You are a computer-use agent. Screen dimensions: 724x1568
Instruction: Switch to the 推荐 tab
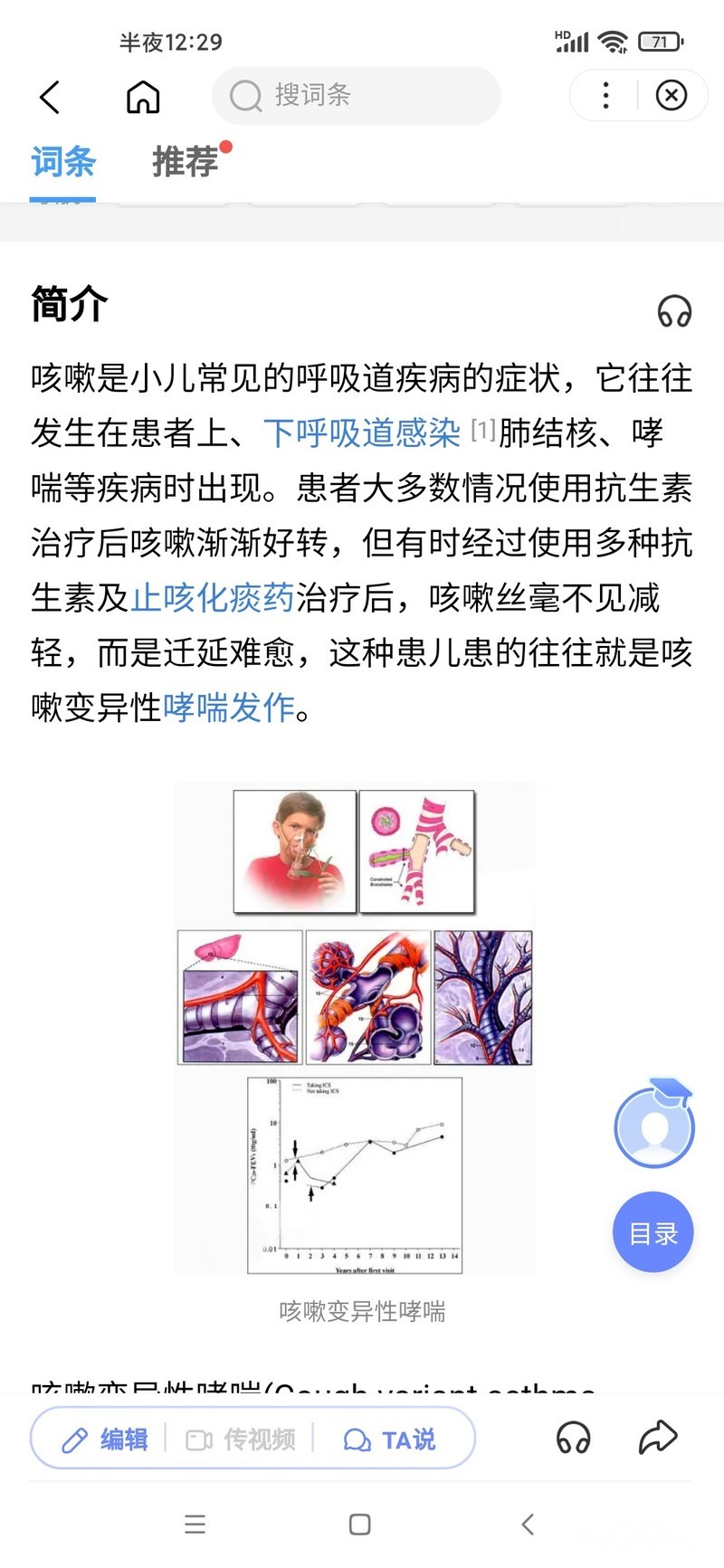click(x=186, y=162)
